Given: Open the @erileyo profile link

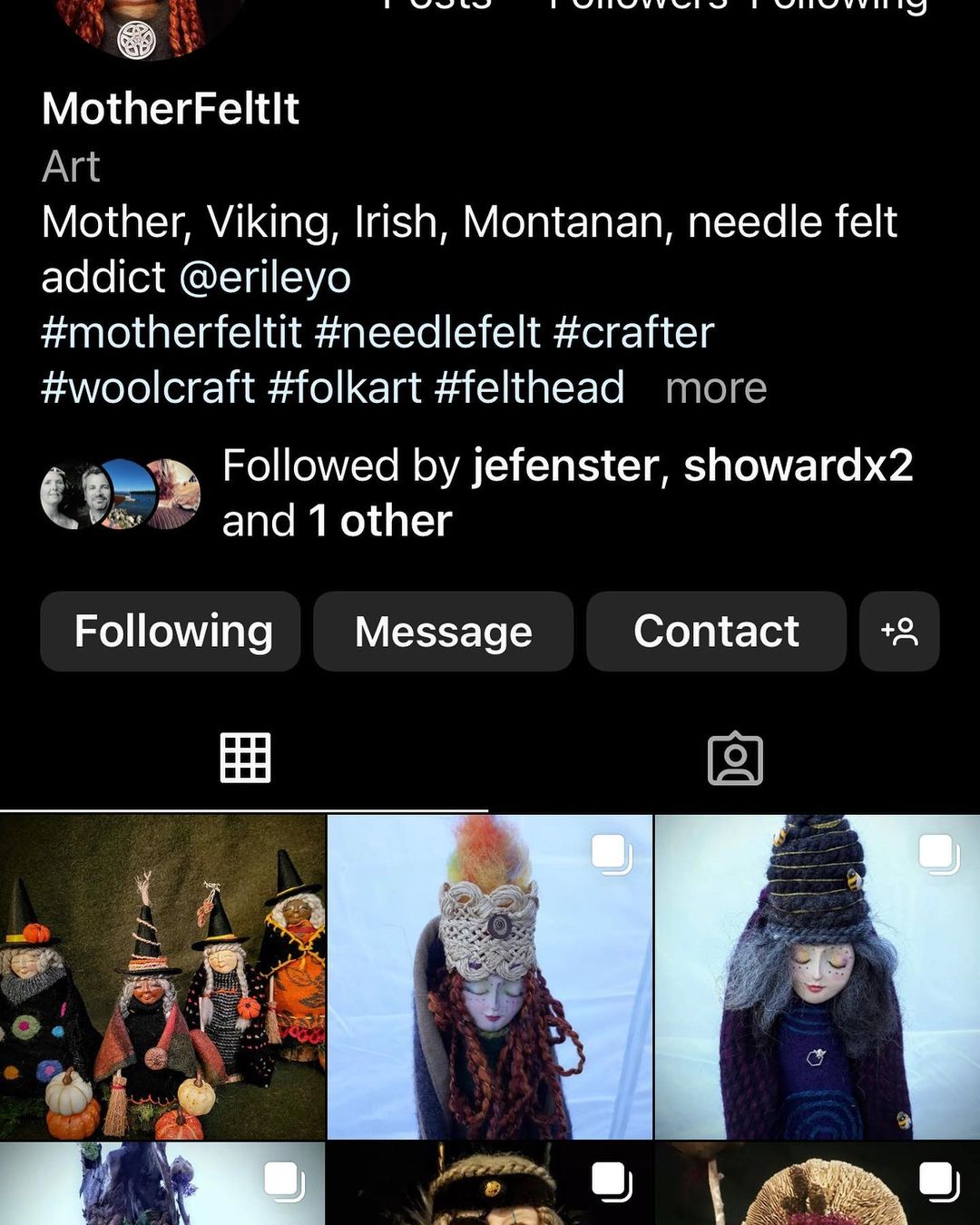Looking at the screenshot, I should (x=265, y=278).
